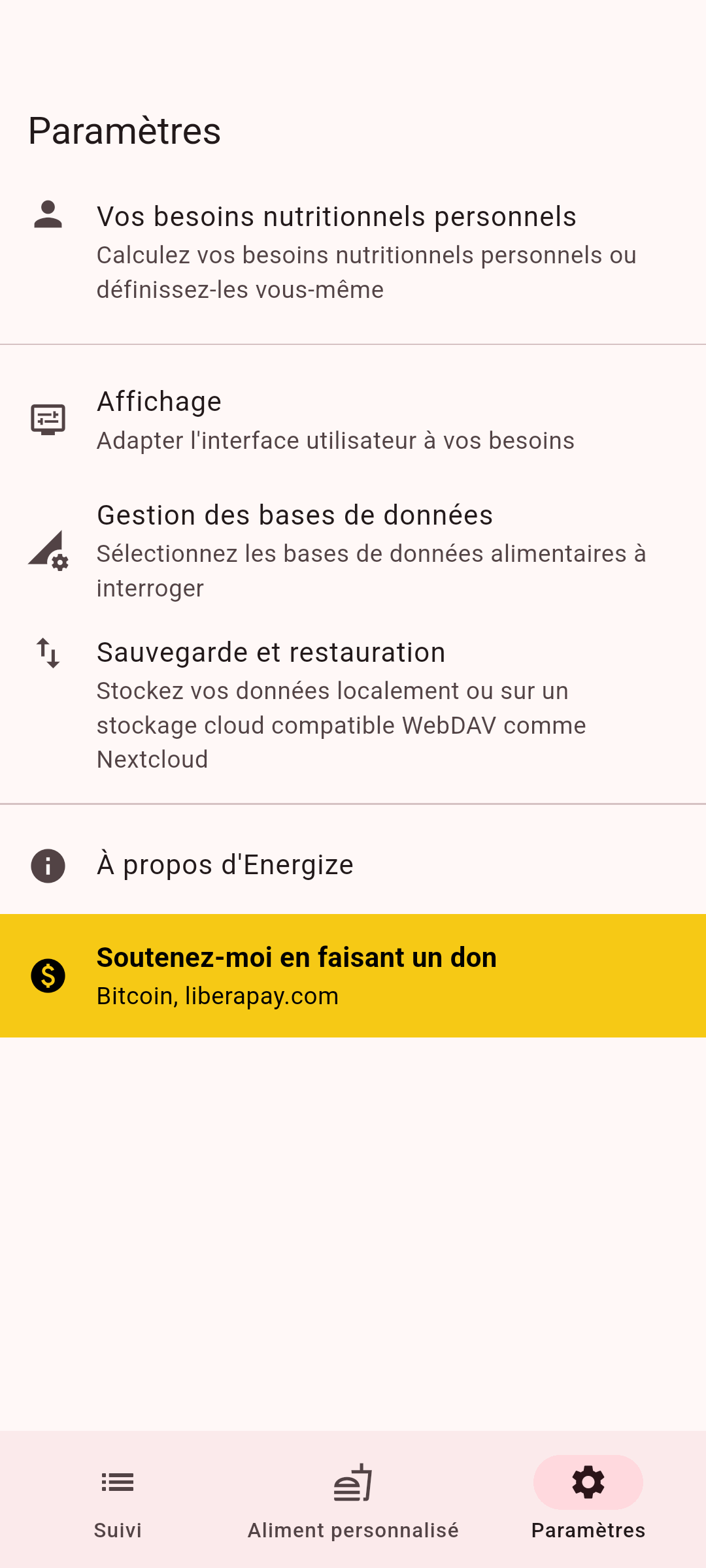Viewport: 706px width, 1568px height.
Task: Open Sauvegarde et restauration
Action: 353,704
